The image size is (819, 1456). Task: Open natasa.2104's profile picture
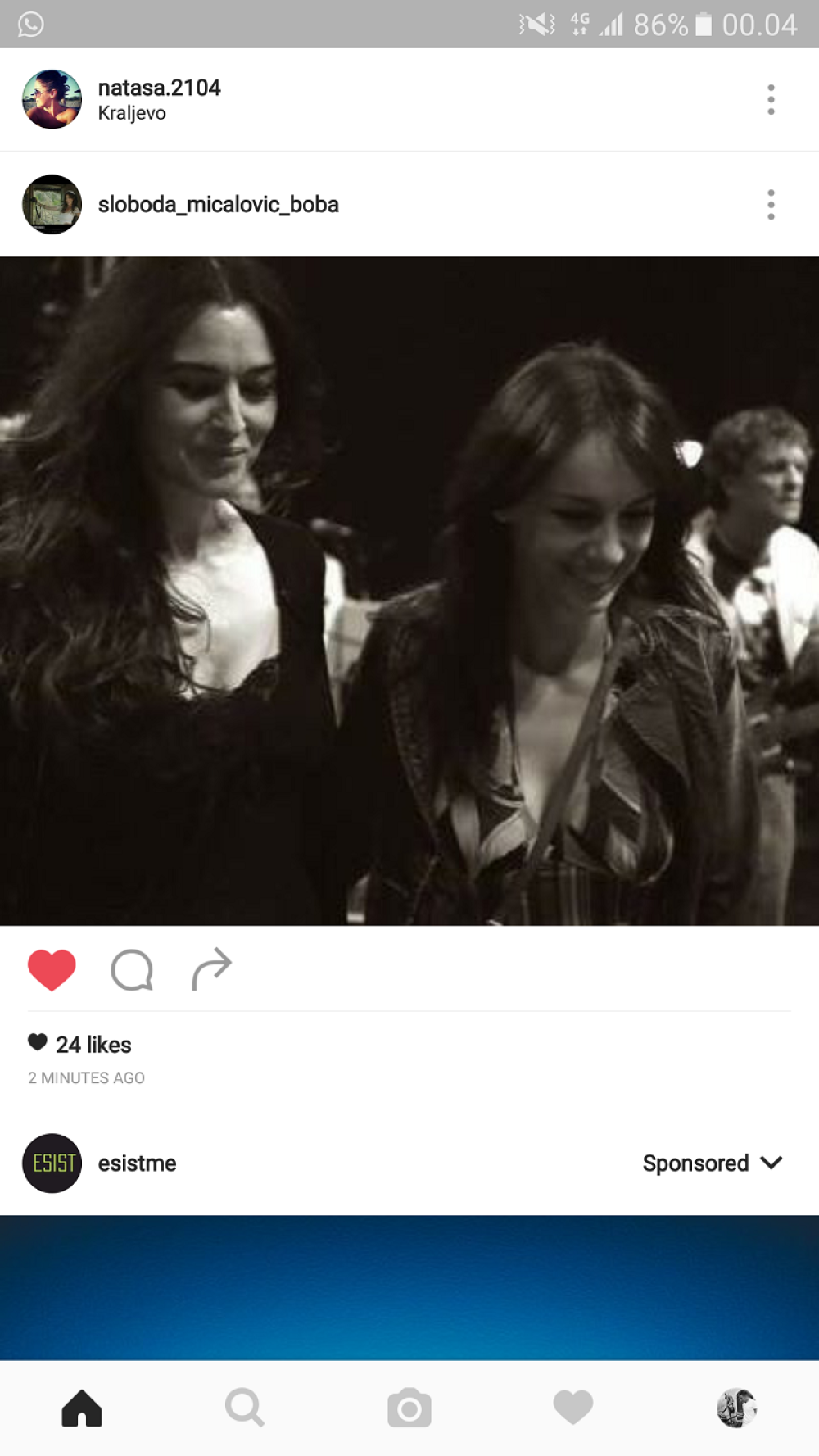pos(52,99)
